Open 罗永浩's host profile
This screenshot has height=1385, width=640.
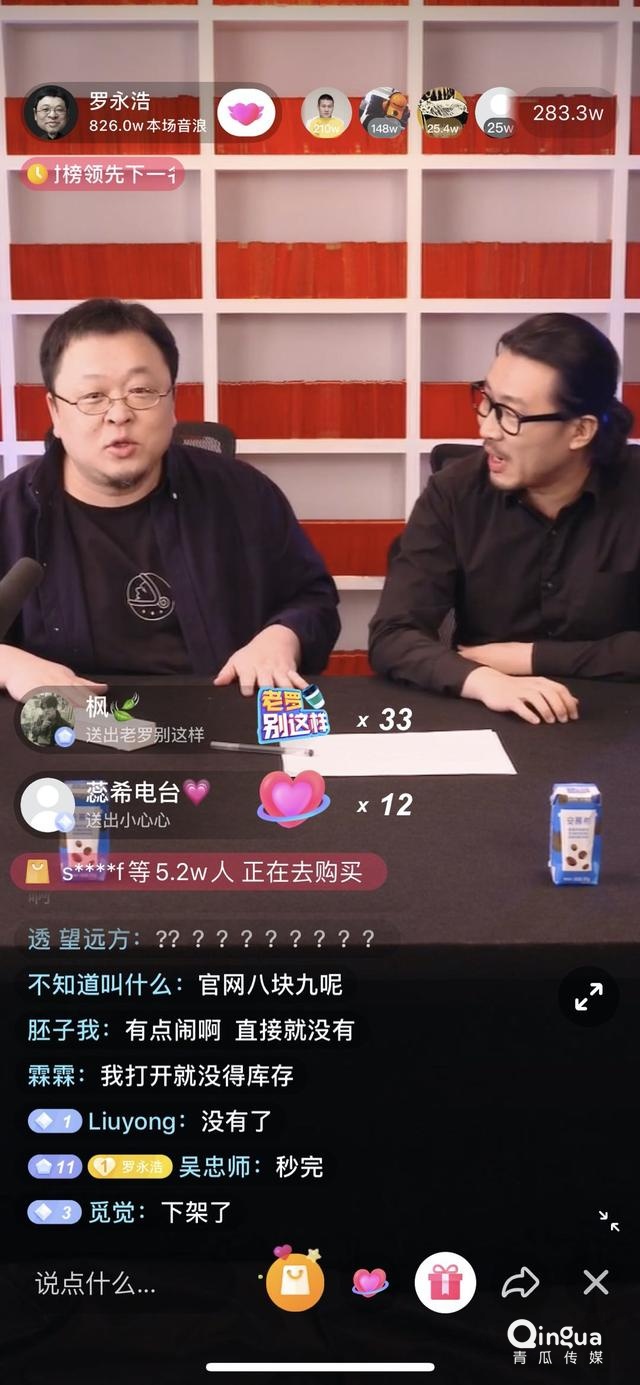click(x=50, y=112)
